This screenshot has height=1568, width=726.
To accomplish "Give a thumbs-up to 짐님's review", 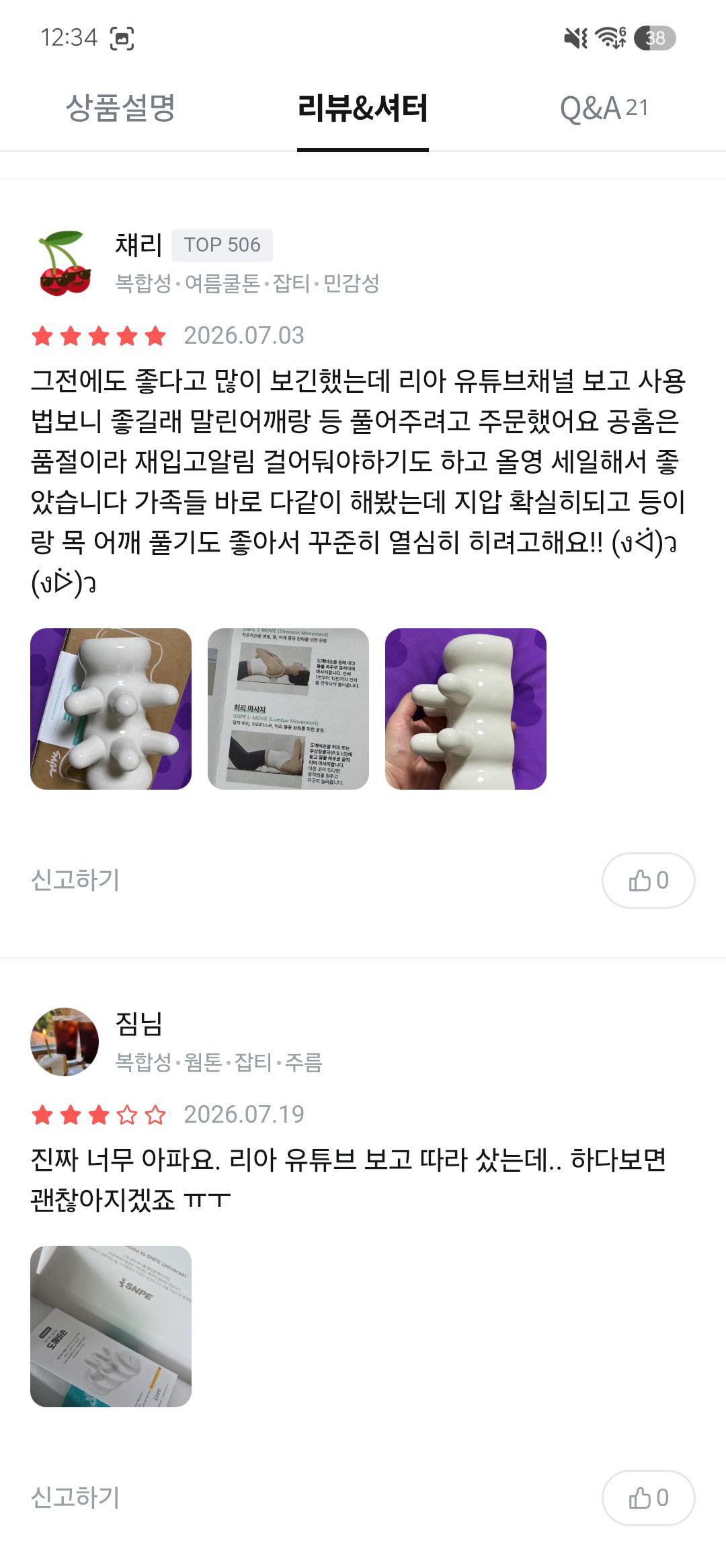I will tap(648, 1498).
